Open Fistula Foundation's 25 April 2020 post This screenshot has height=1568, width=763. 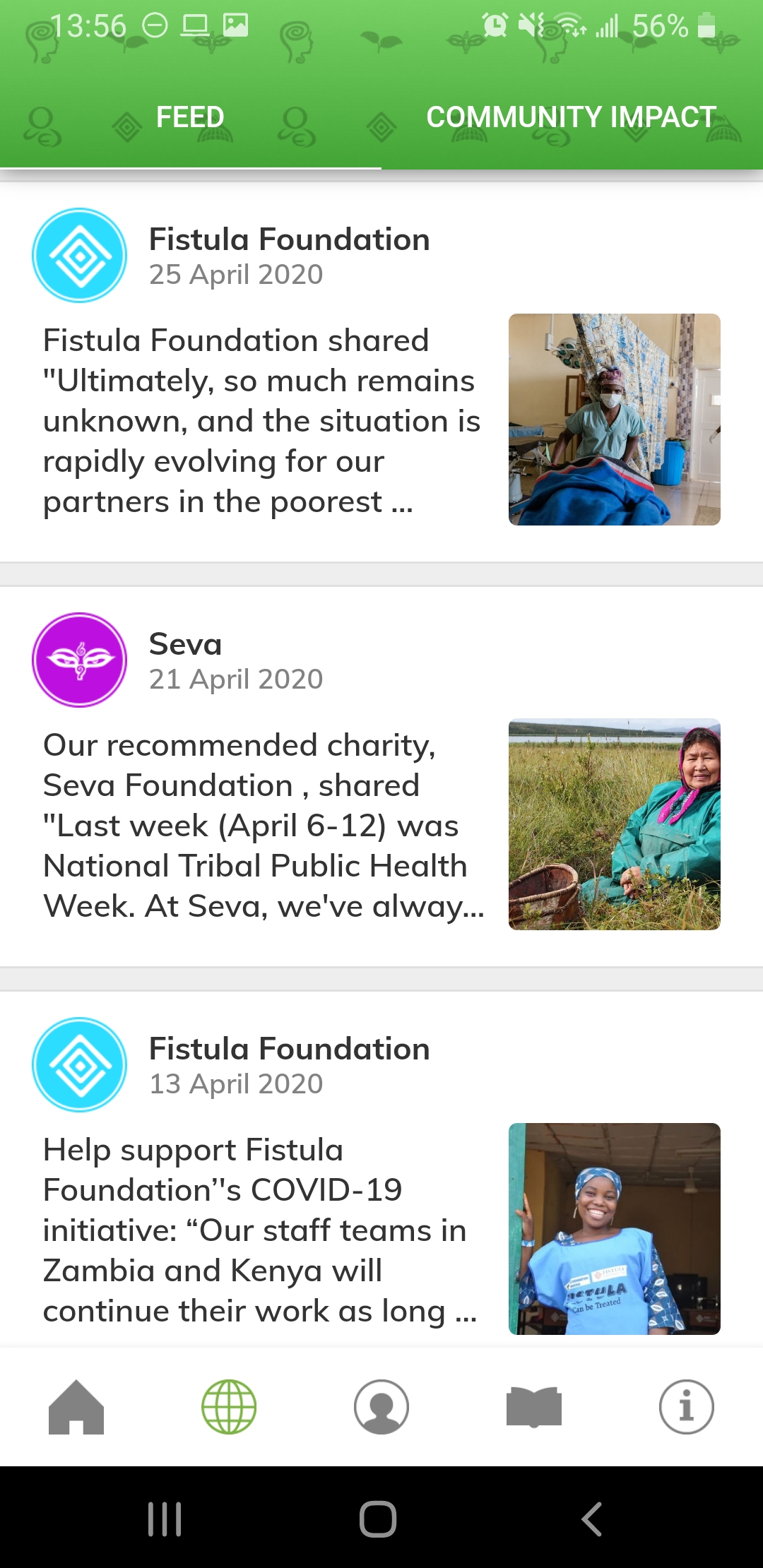261,421
